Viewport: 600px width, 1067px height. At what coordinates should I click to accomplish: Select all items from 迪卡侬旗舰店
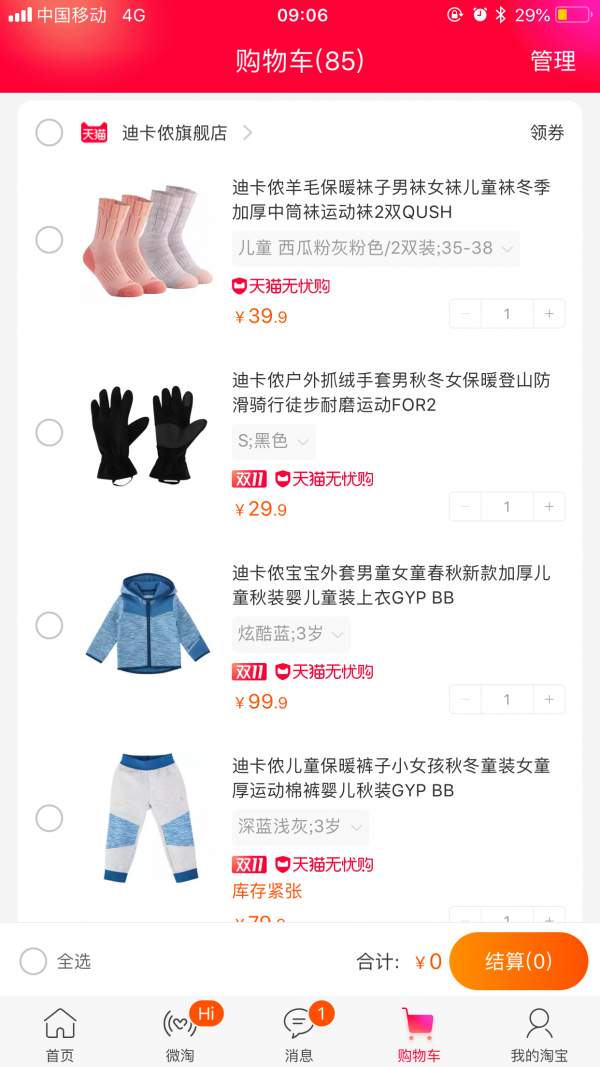49,133
